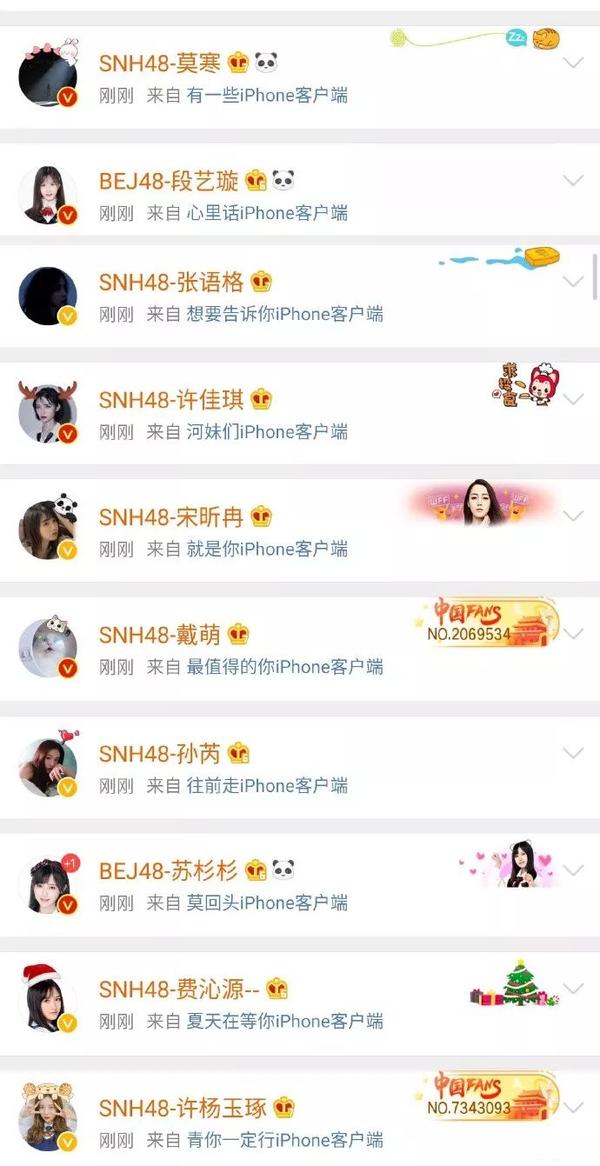Open the chevron menu on SNH48-许杨玉琢's post
The width and height of the screenshot is (600, 1166).
pyautogui.click(x=573, y=1107)
